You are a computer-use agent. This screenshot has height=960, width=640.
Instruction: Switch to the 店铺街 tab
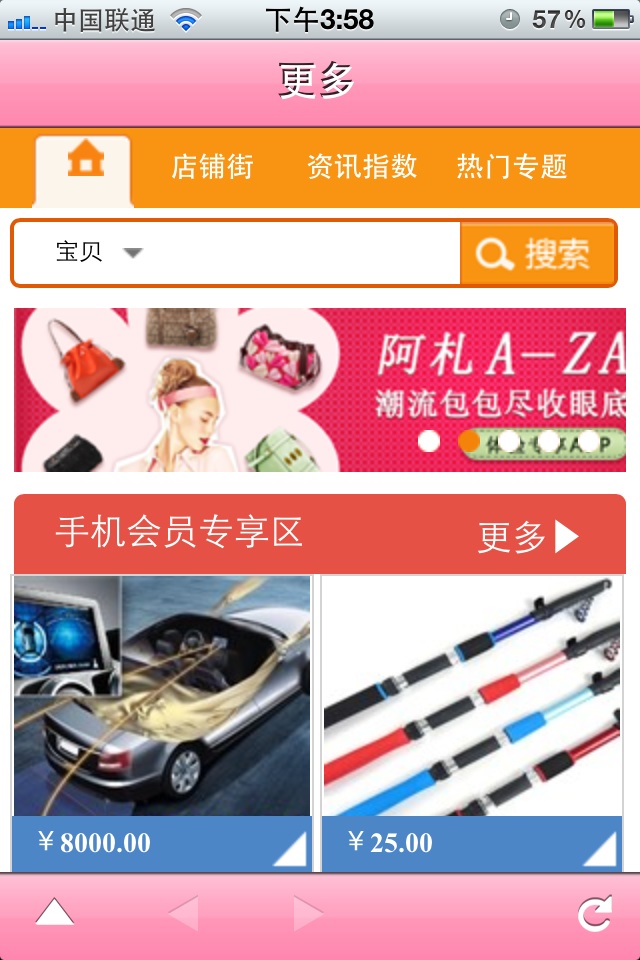pos(212,166)
